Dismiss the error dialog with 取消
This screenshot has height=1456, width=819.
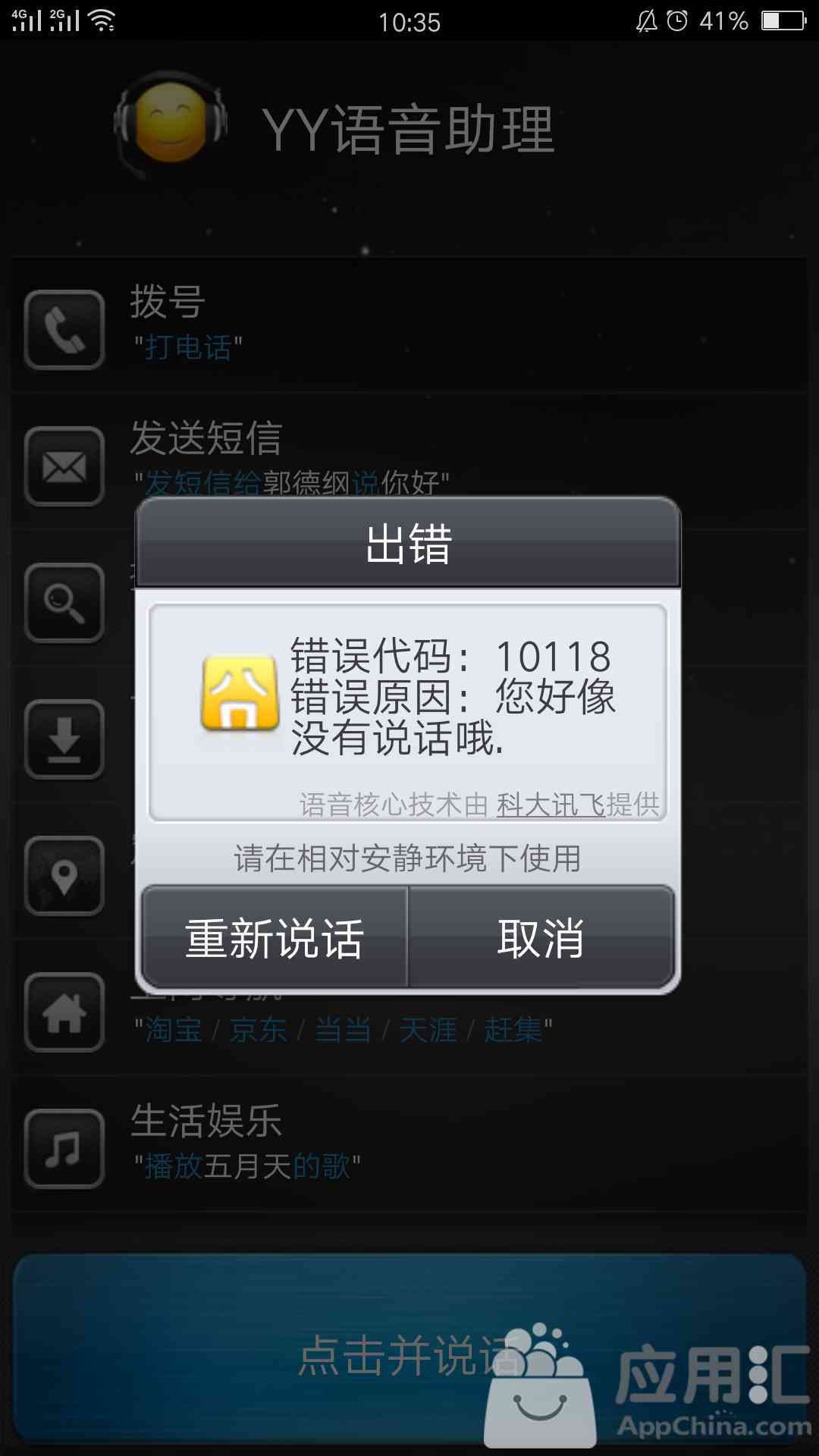(x=541, y=937)
